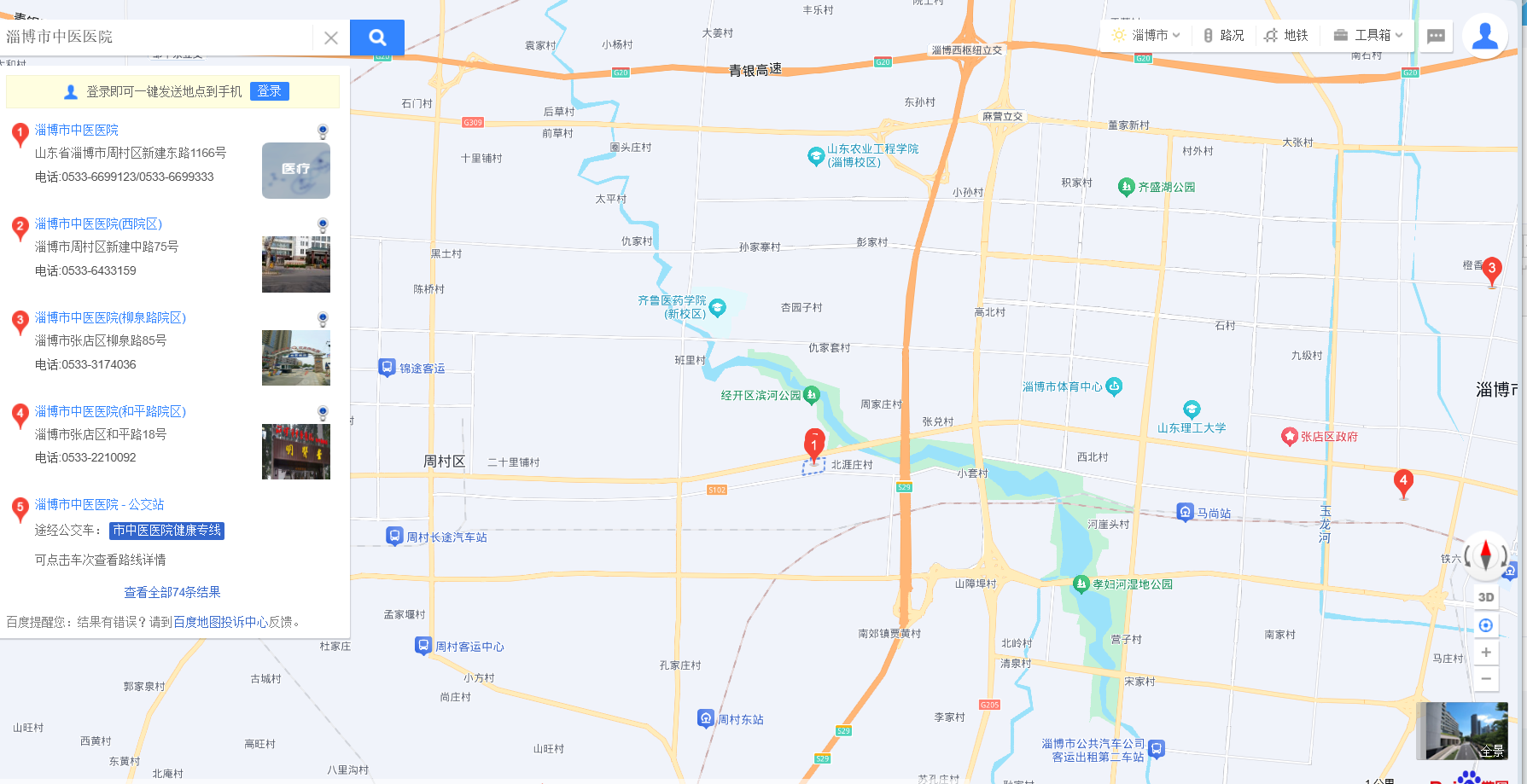Open 淄博市中医医院(和平路院区) result
The image size is (1527, 784).
(x=110, y=411)
